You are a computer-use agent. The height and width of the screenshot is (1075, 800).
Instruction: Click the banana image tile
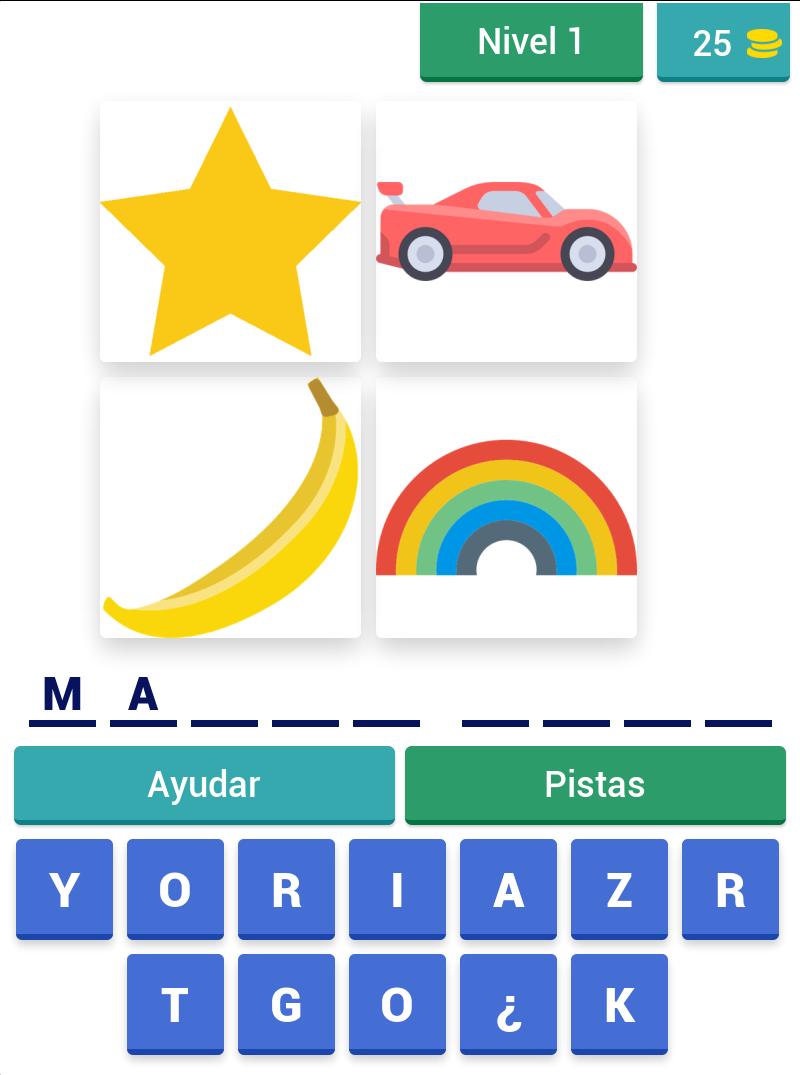tap(230, 505)
